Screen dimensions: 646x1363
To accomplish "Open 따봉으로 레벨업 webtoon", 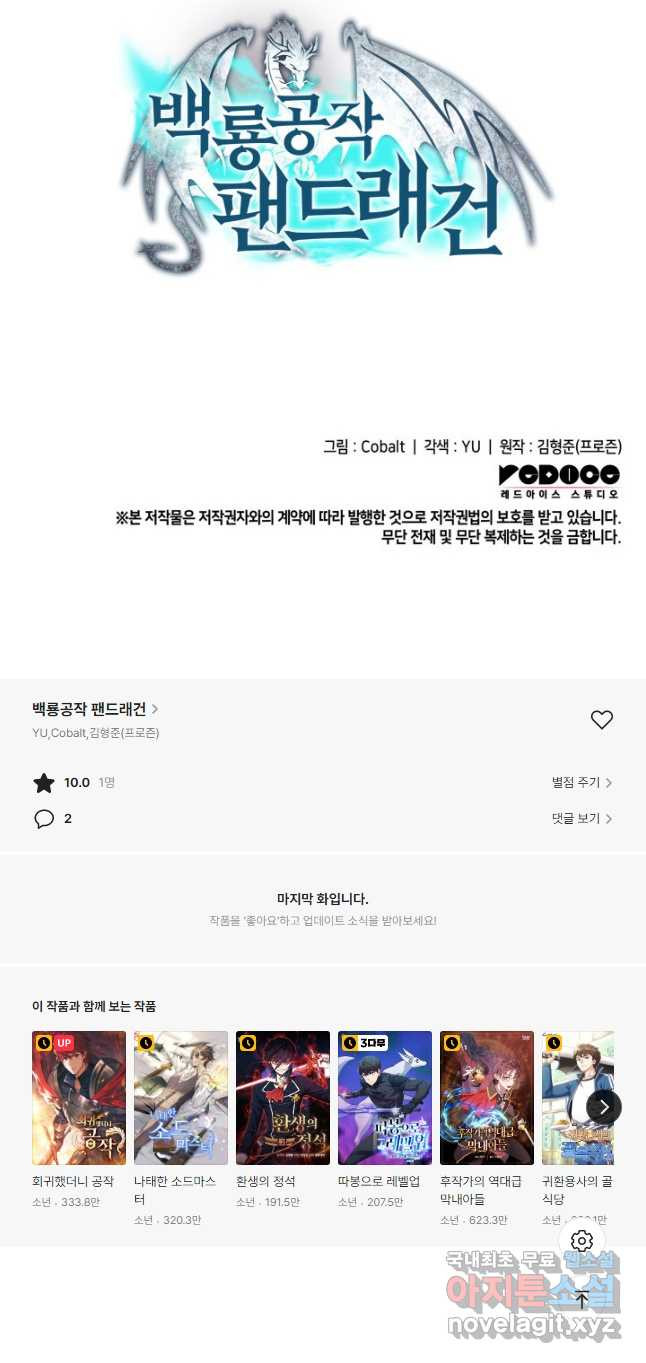I will click(385, 1098).
